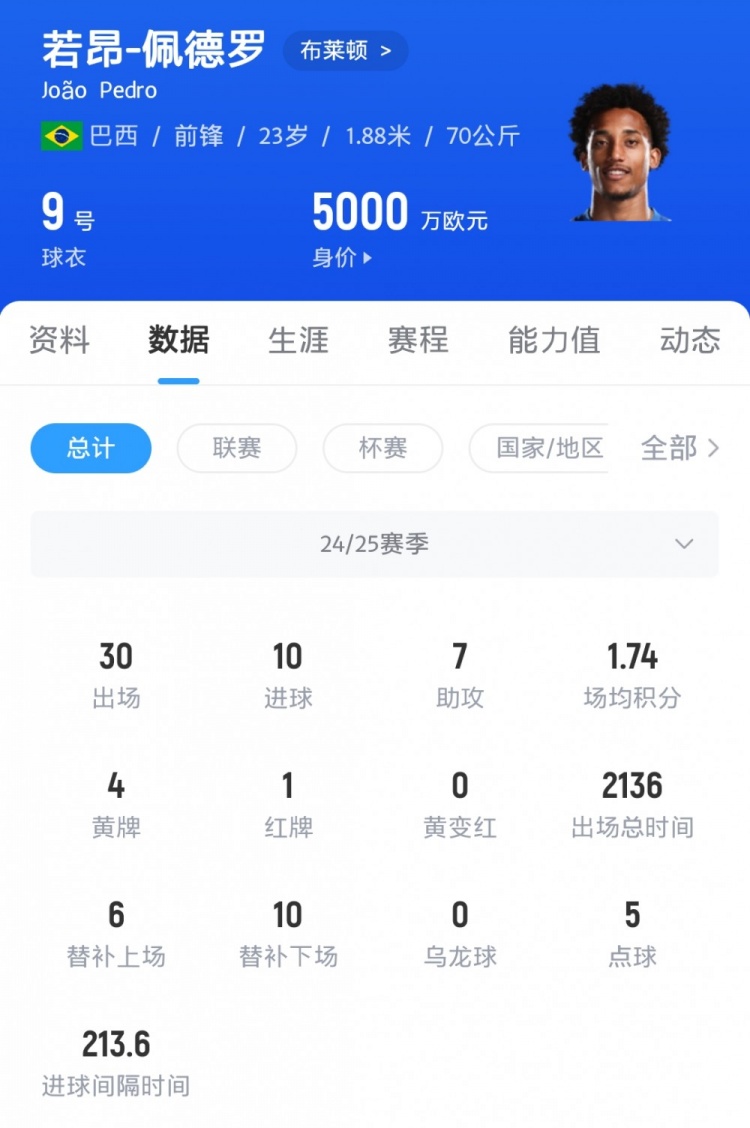Select the 数据 tab

point(179,340)
